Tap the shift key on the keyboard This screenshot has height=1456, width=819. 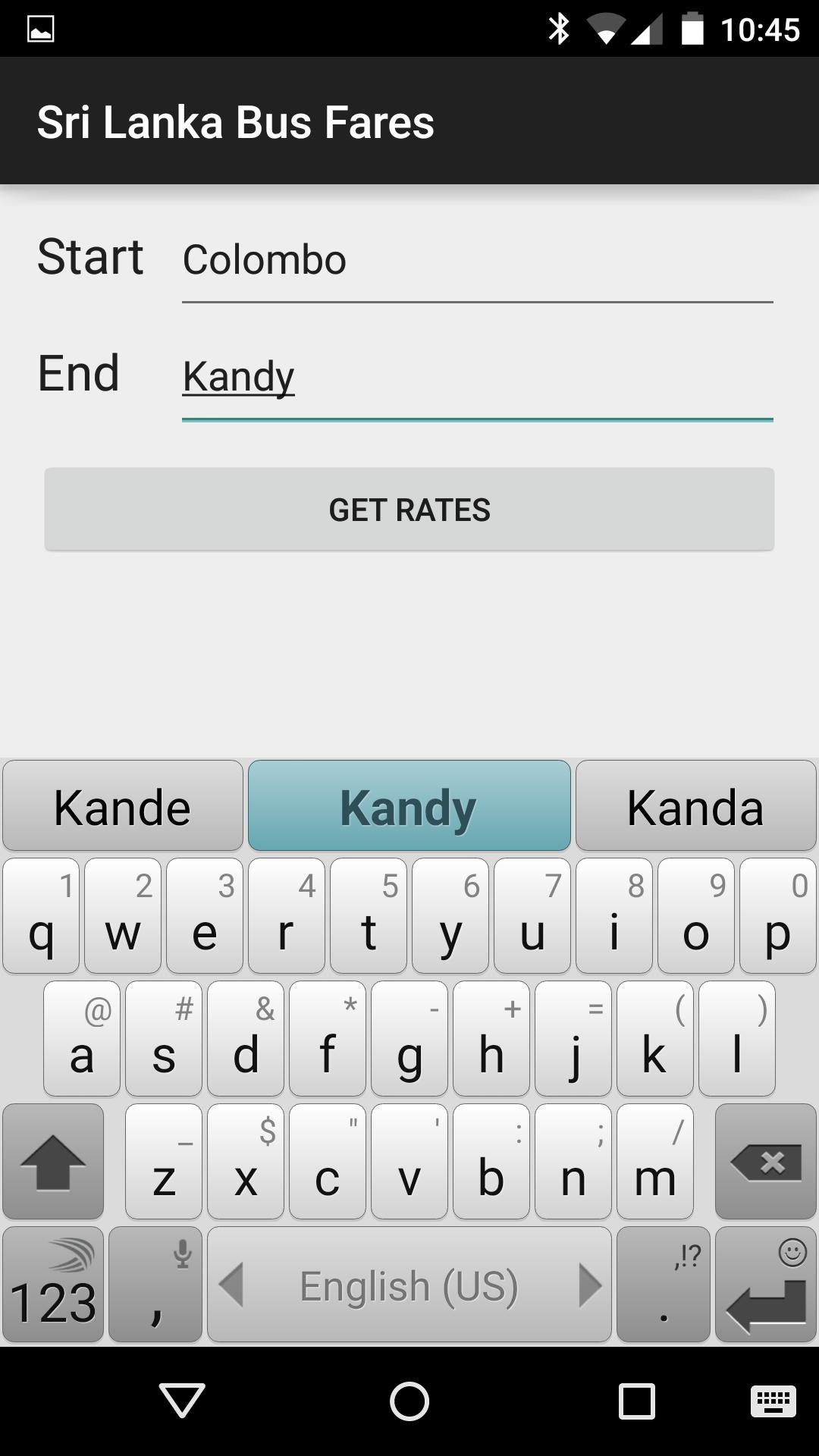(x=53, y=1162)
